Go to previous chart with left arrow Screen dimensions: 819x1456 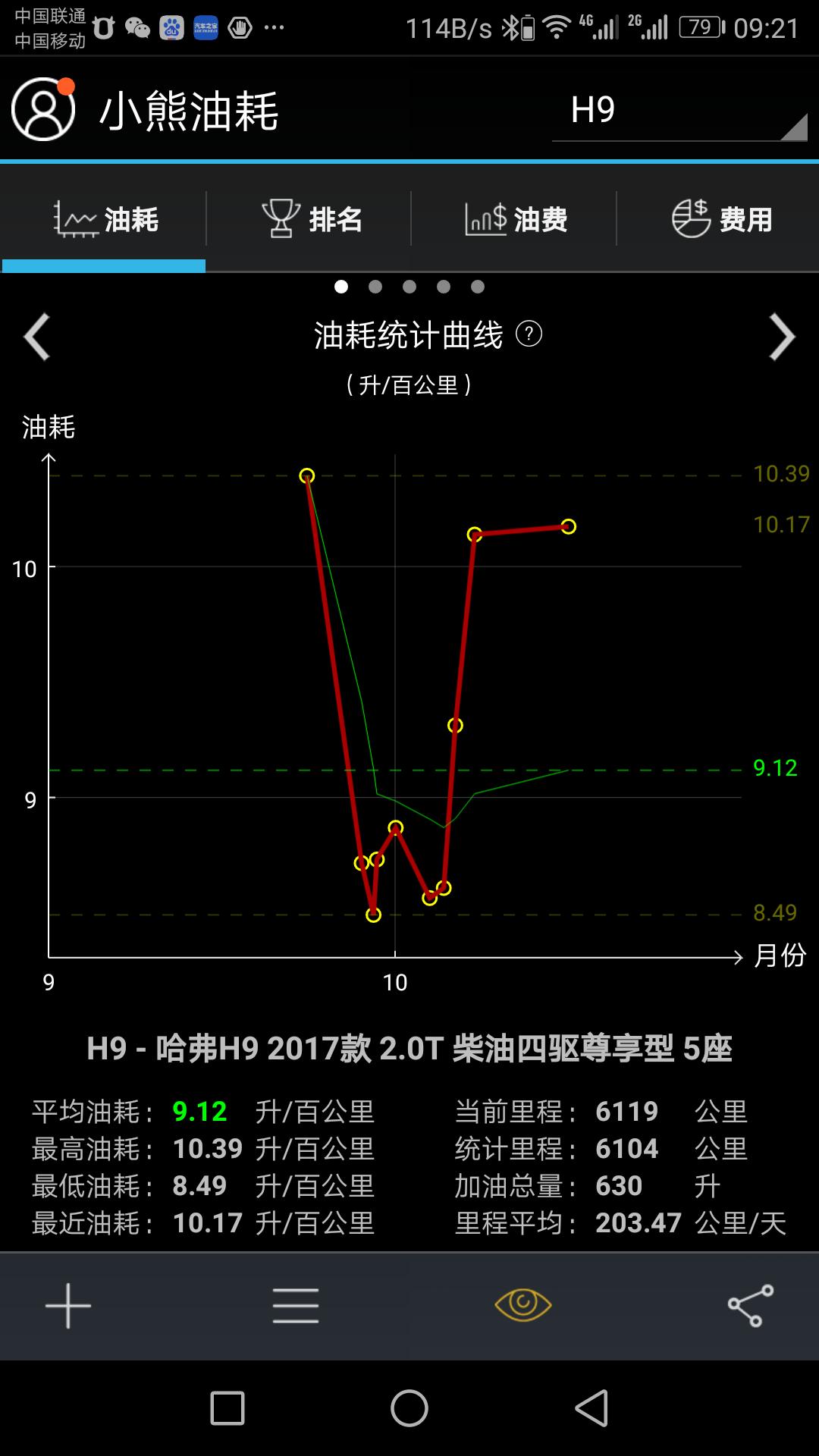[x=36, y=337]
